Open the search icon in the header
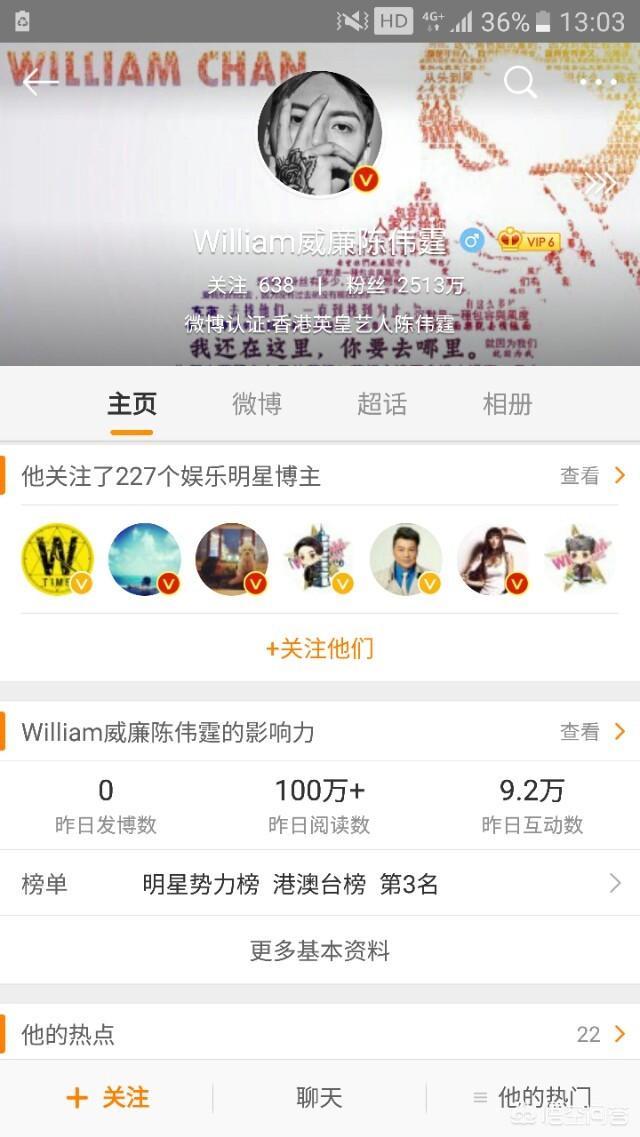640x1137 pixels. tap(520, 82)
